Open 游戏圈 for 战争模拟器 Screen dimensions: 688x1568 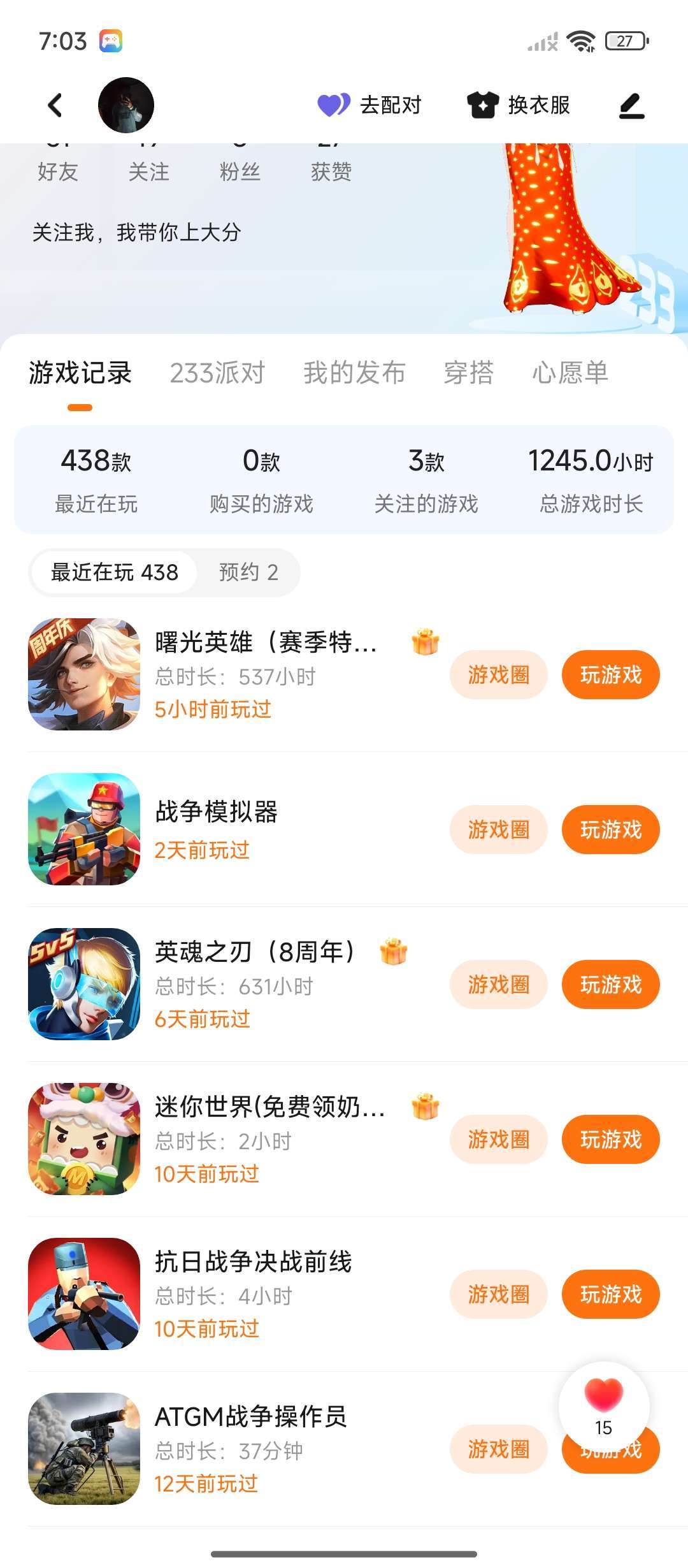(498, 829)
